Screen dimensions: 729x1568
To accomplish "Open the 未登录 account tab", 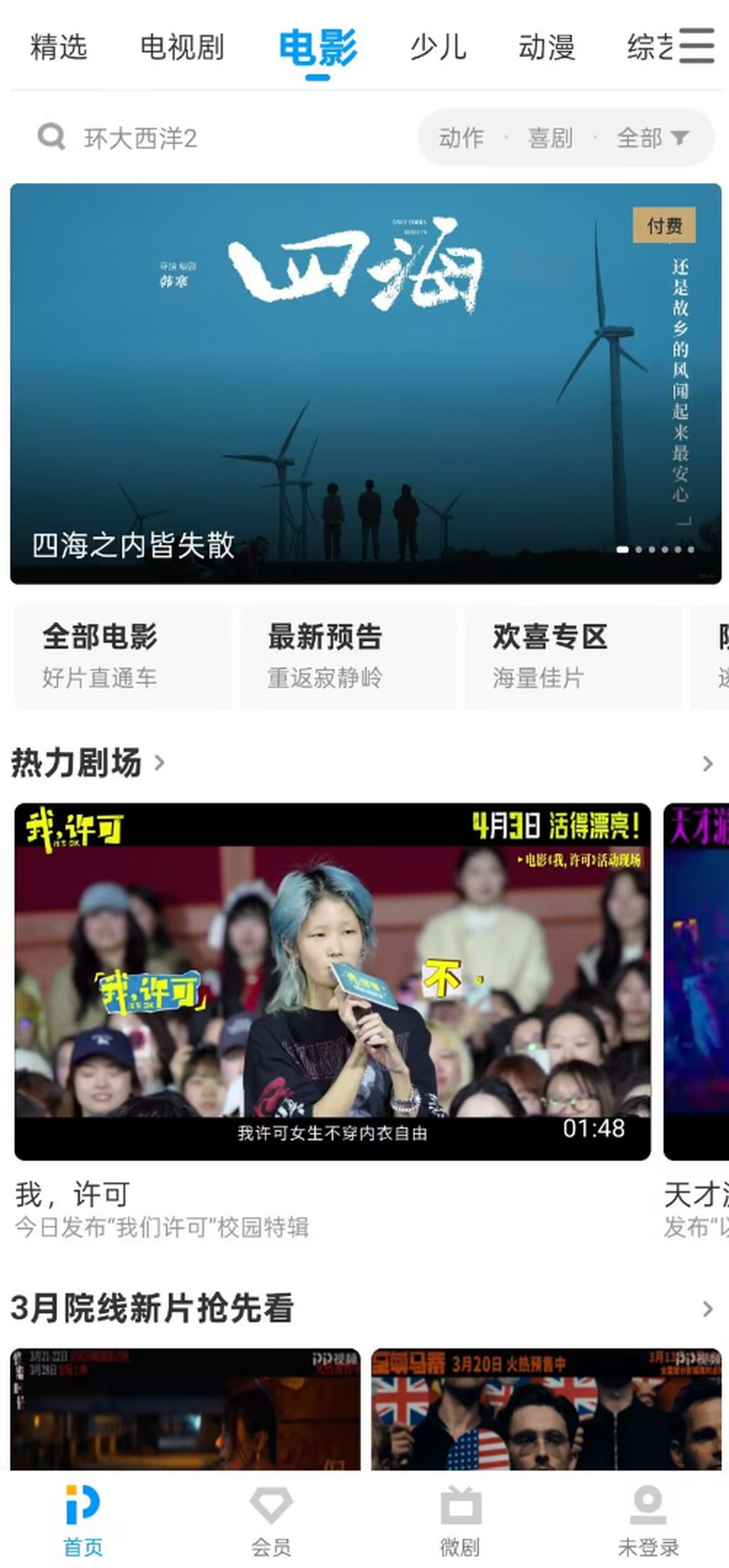I will coord(648,1520).
